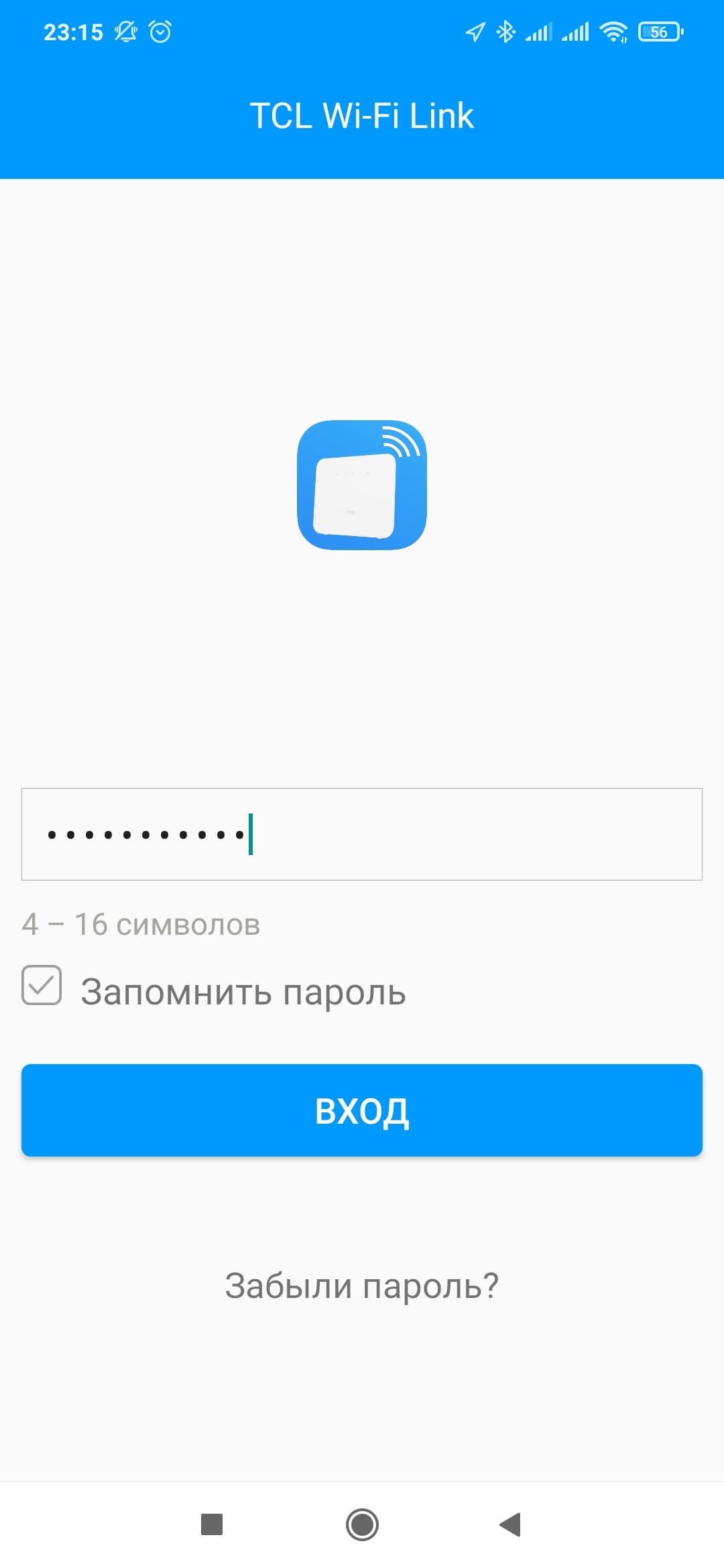The image size is (724, 1568).
Task: Log in with the ВХОД button
Action: click(x=362, y=1110)
